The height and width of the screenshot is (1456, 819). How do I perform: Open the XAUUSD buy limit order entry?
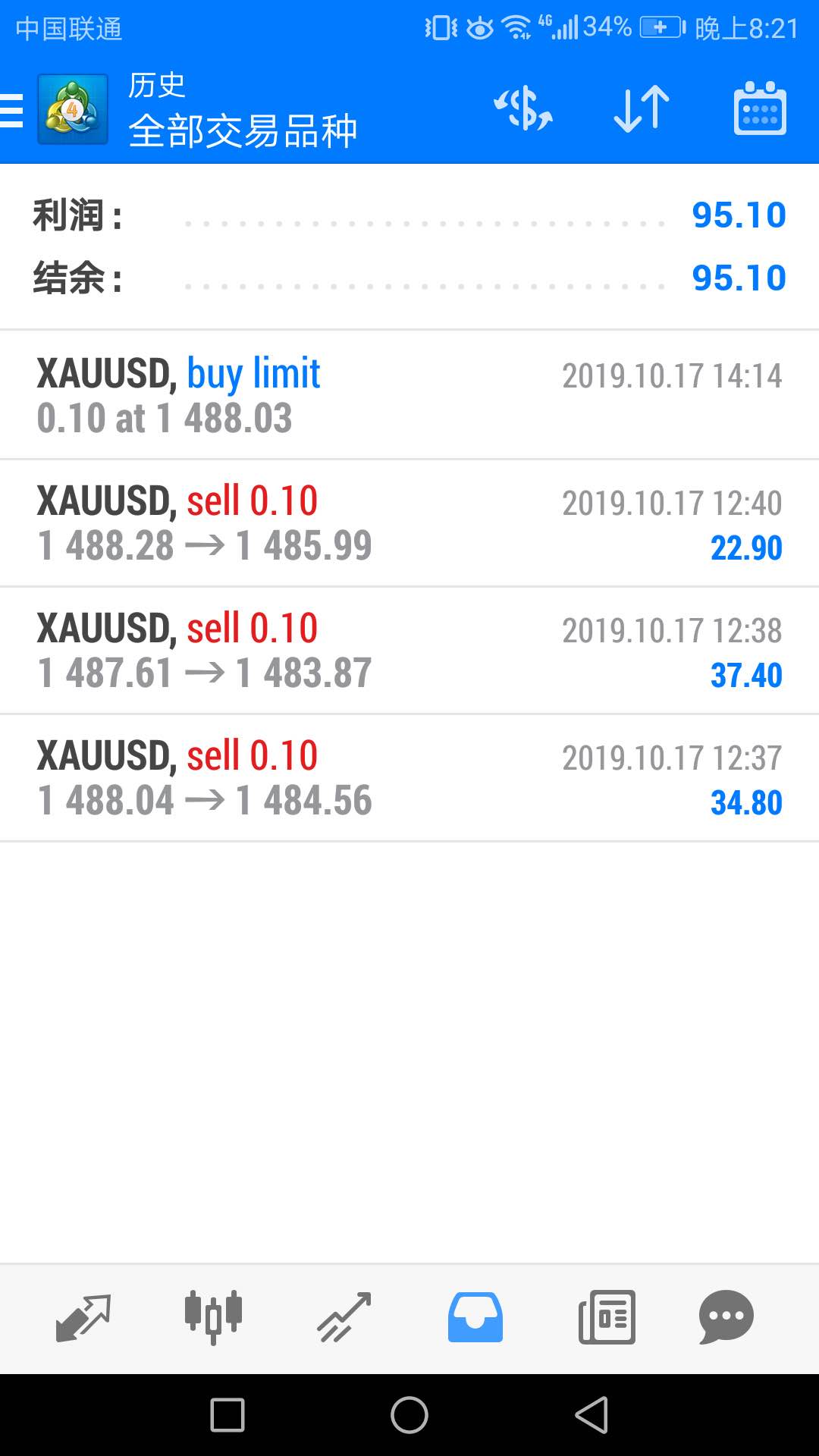(409, 395)
